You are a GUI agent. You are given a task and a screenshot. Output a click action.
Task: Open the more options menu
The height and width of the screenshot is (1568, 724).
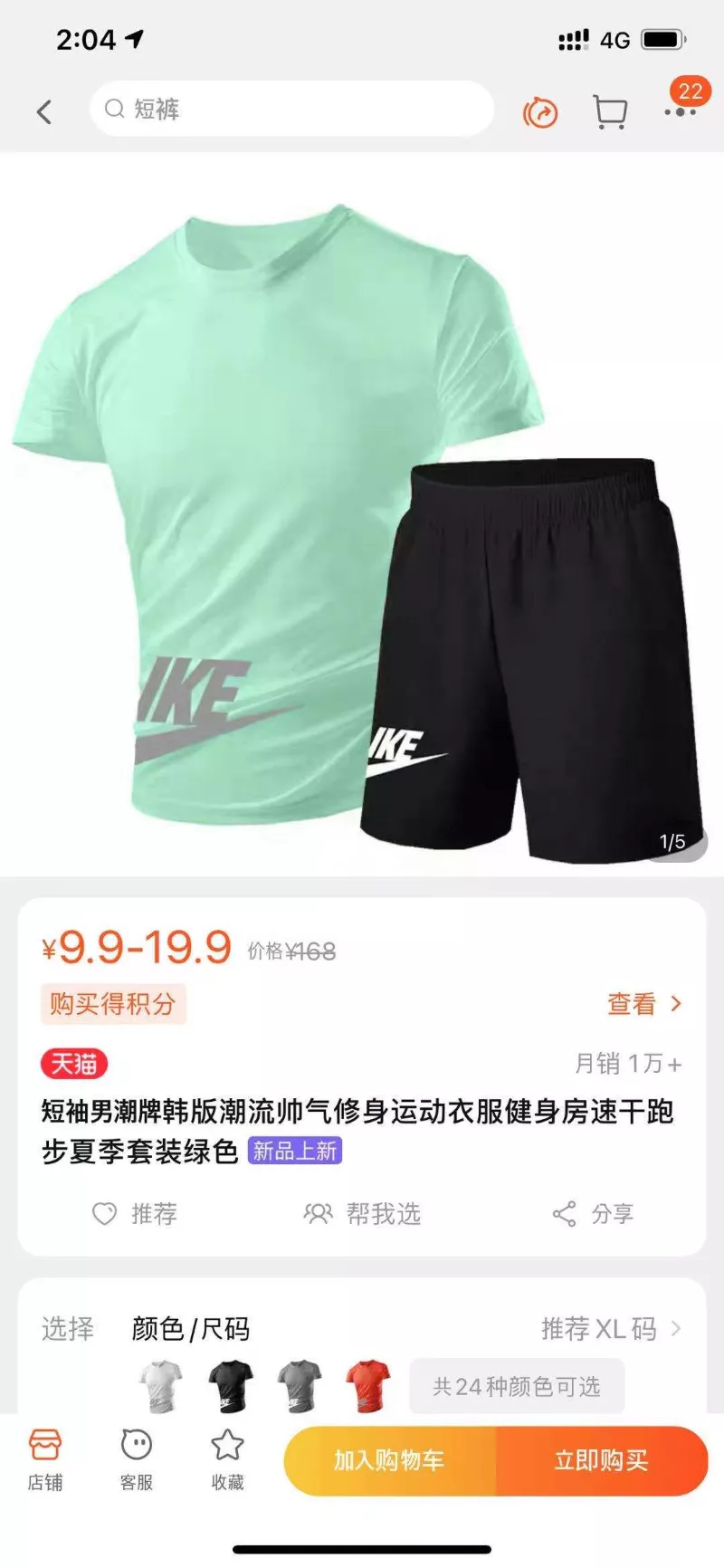680,111
